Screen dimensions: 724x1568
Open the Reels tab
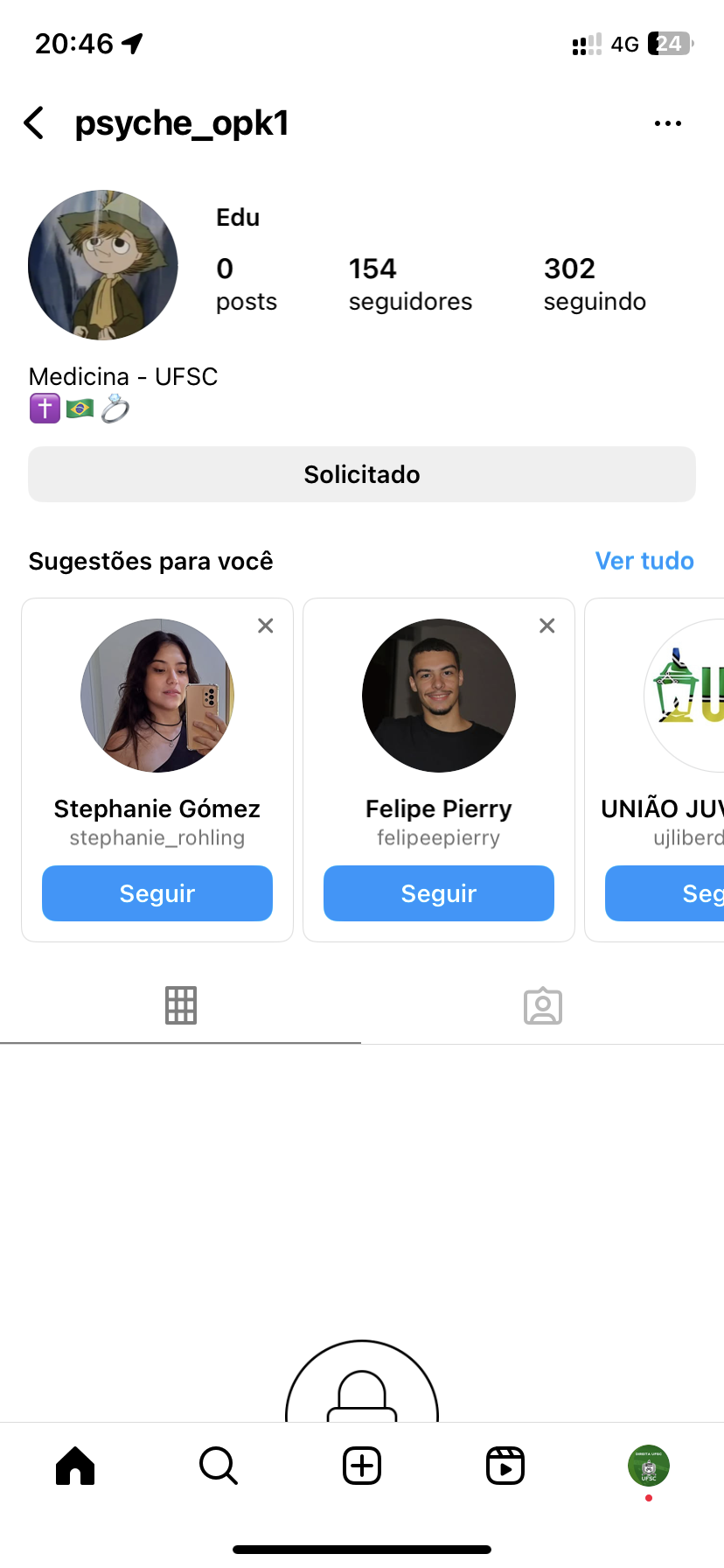point(505,1466)
